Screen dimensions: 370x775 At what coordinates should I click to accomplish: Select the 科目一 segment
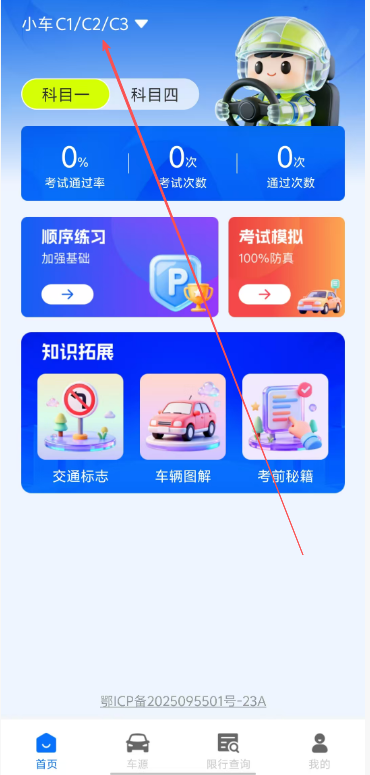[x=65, y=94]
